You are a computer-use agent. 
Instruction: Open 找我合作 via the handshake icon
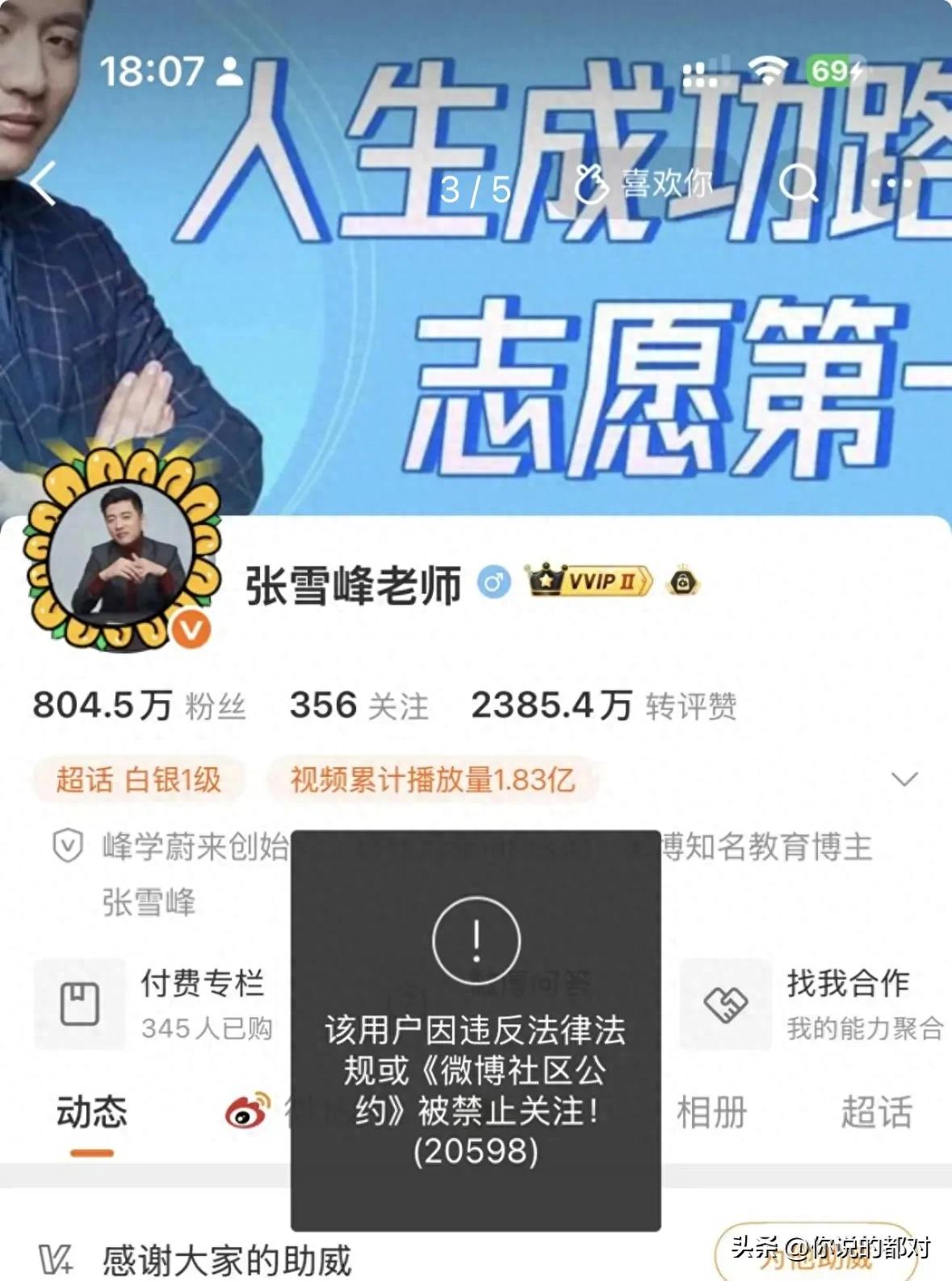725,1004
